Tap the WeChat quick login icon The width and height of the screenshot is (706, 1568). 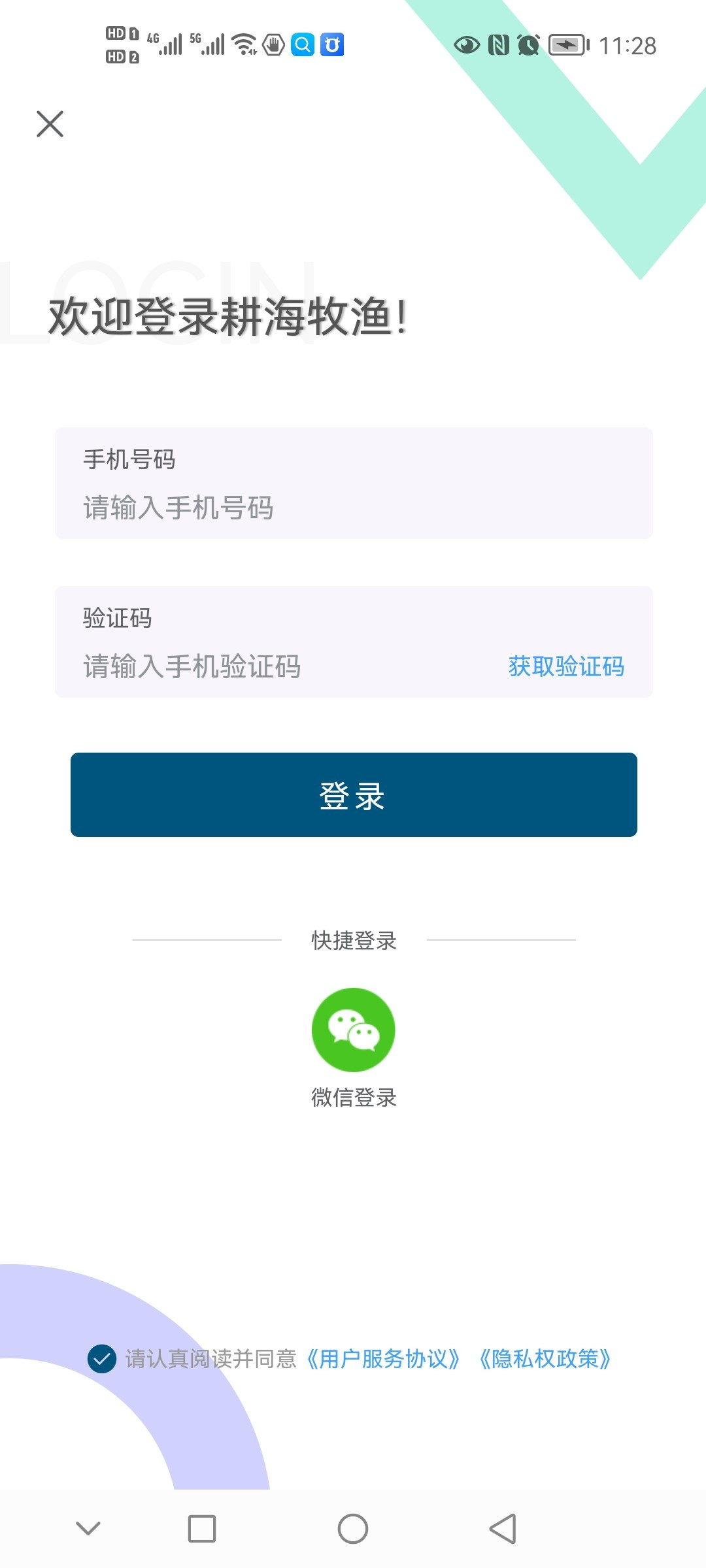click(x=353, y=1030)
